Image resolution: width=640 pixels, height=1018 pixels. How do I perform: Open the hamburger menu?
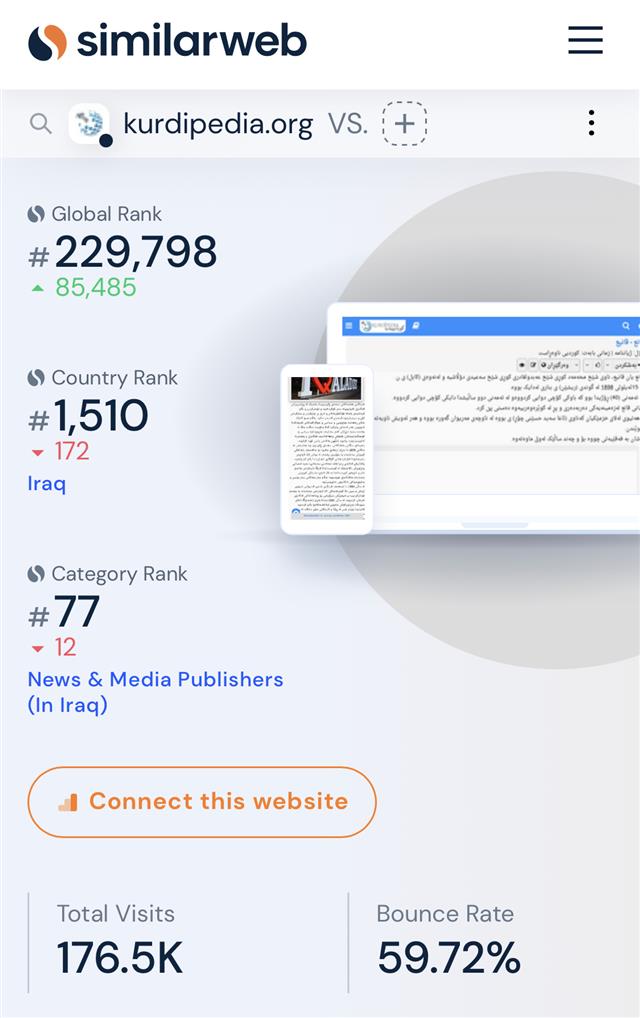click(585, 40)
